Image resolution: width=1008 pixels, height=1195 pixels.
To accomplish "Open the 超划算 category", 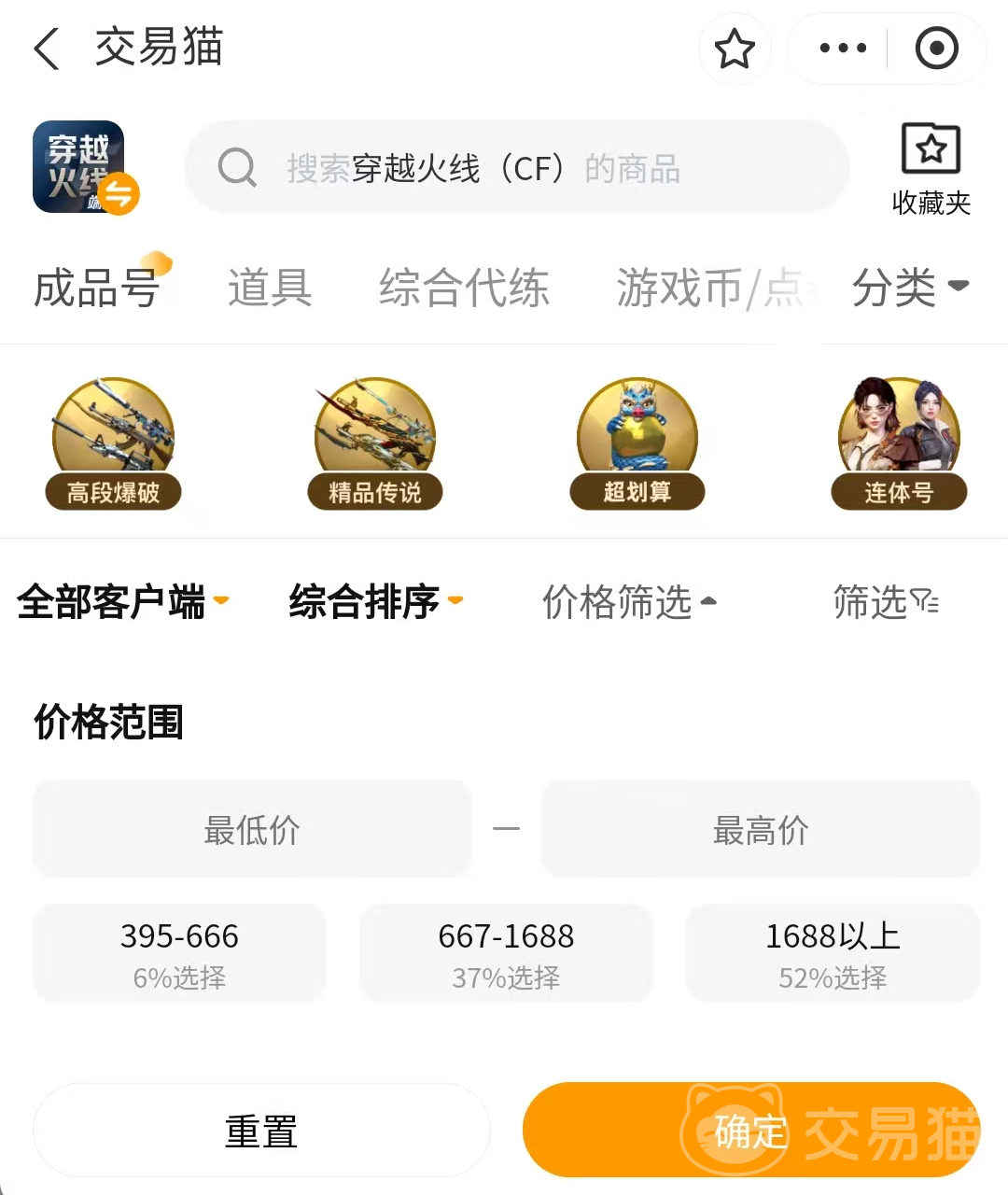I will (637, 443).
